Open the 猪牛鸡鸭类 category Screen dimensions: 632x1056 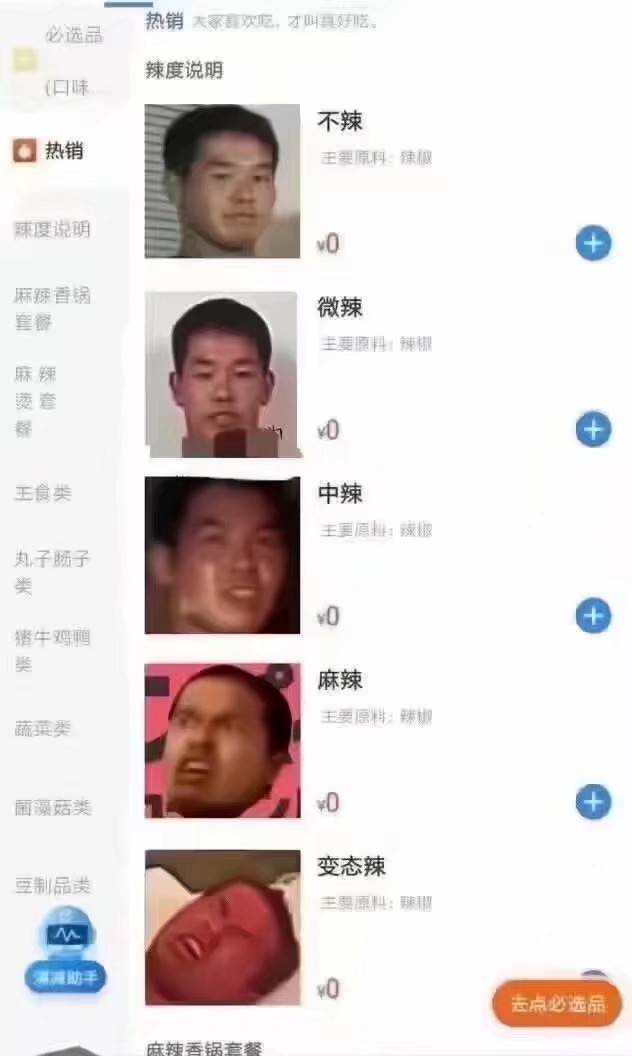[x=52, y=650]
